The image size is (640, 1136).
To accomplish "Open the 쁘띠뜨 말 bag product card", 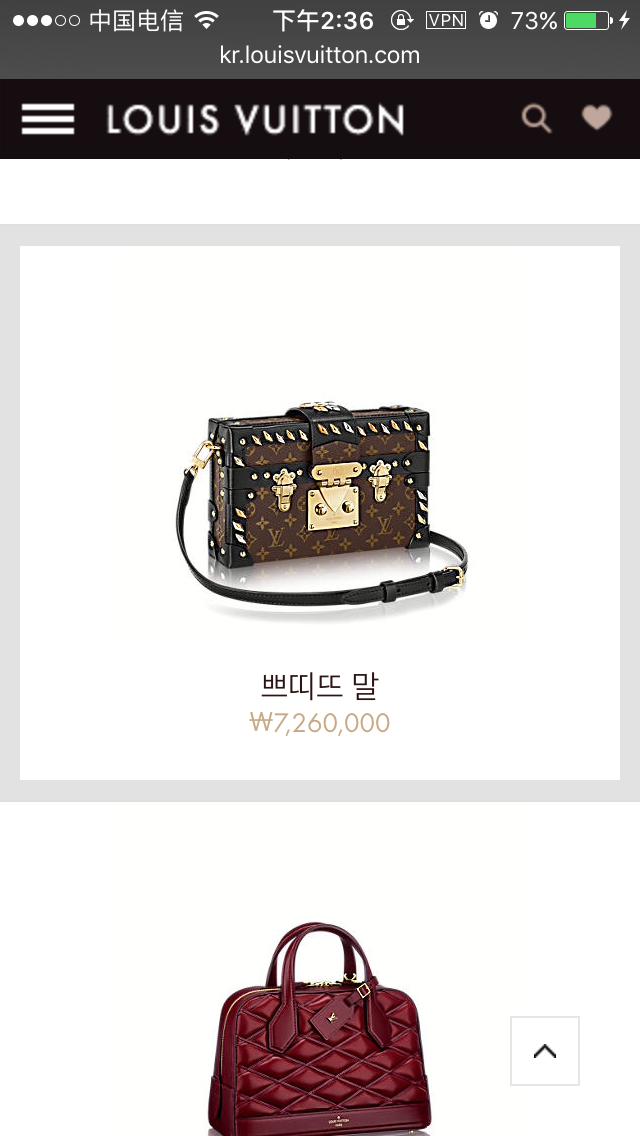I will pyautogui.click(x=320, y=512).
